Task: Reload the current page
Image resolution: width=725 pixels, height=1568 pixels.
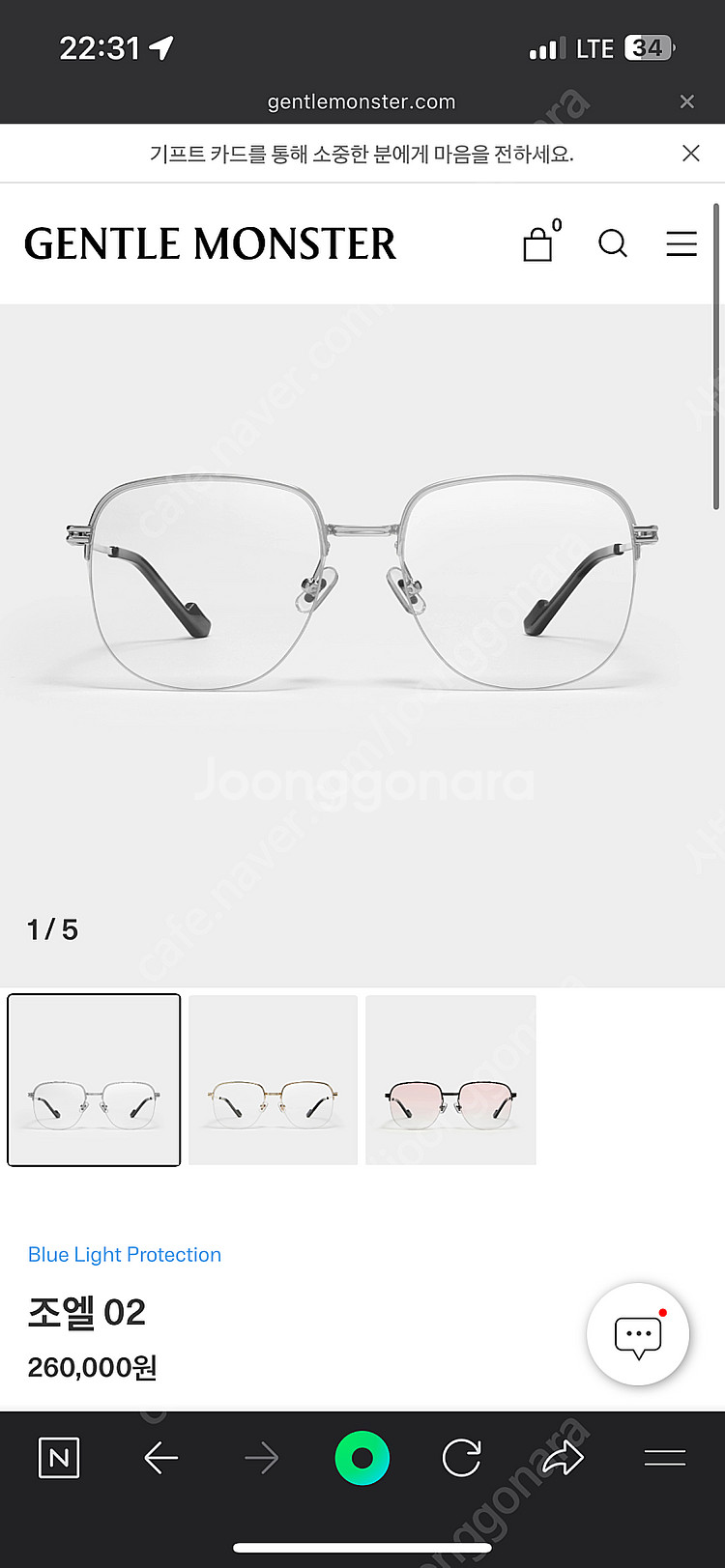Action: (x=461, y=1458)
